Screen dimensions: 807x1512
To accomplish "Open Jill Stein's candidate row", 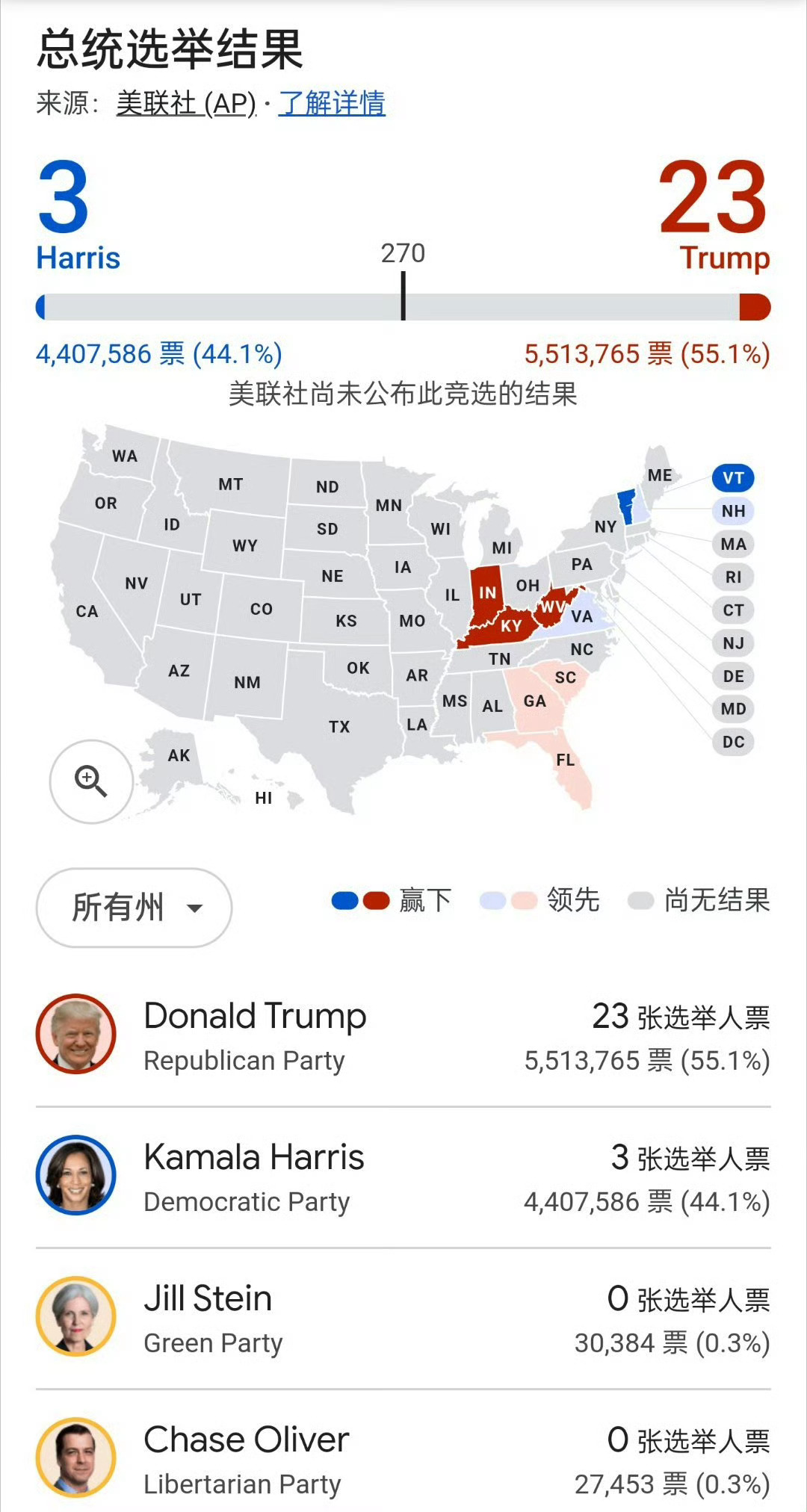I will [403, 1318].
